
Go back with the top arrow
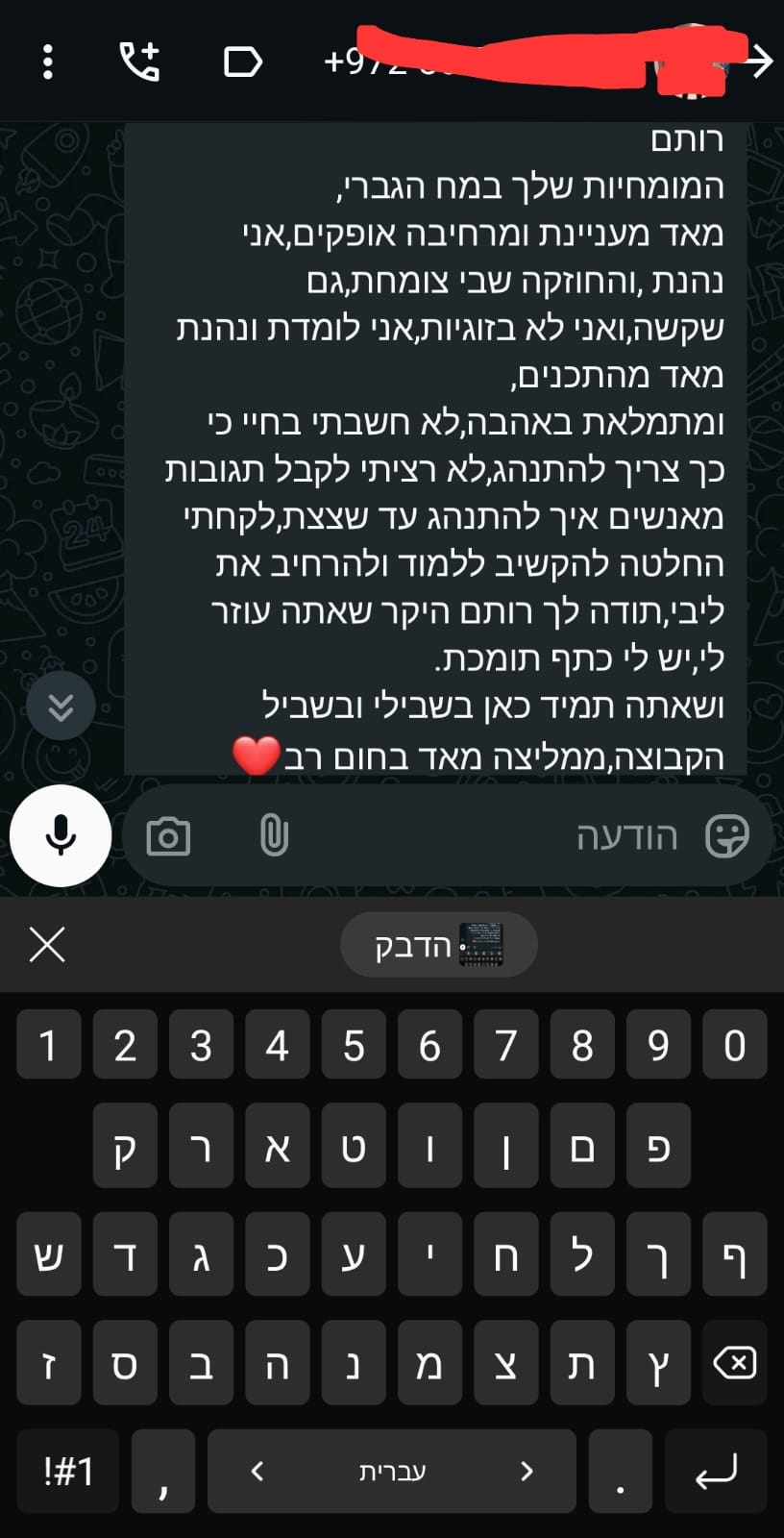[760, 62]
